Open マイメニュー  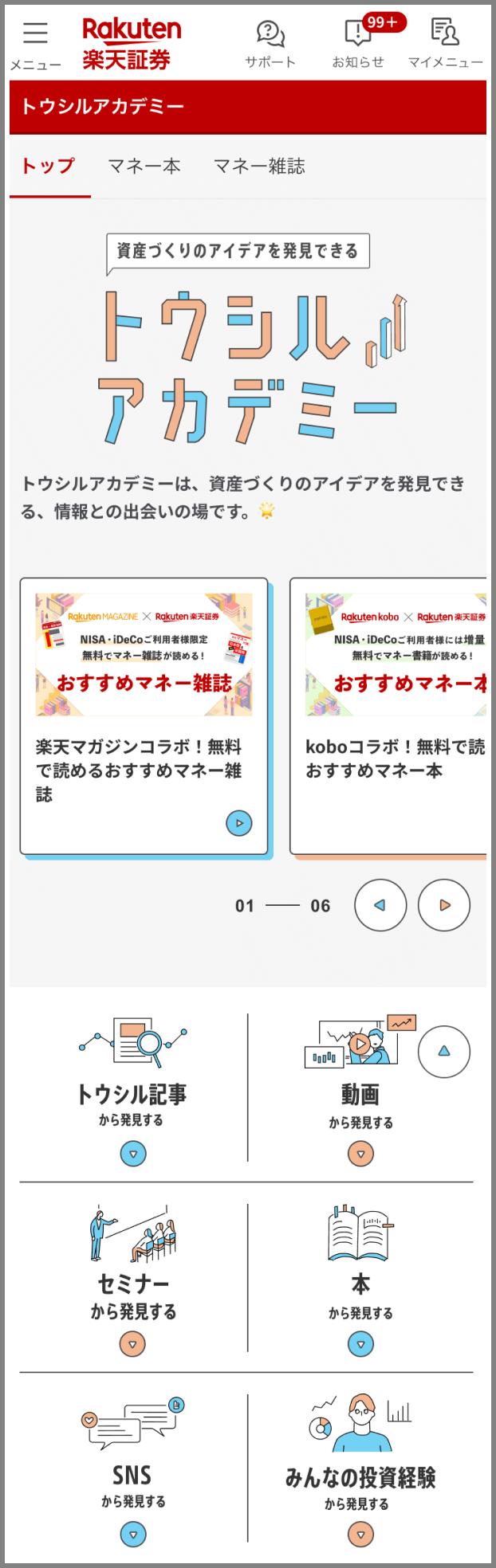coord(445,45)
